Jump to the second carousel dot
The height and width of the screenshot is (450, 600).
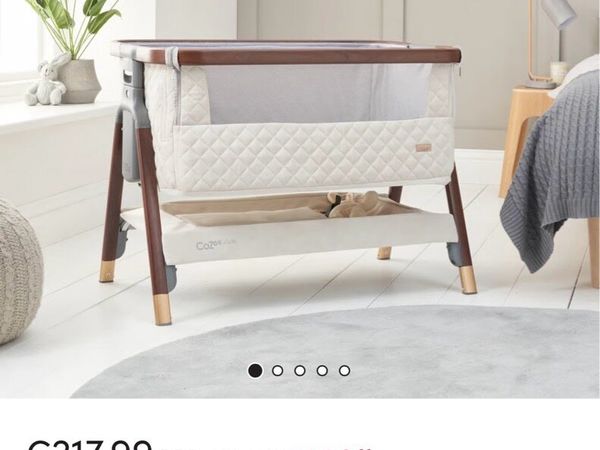(x=278, y=370)
